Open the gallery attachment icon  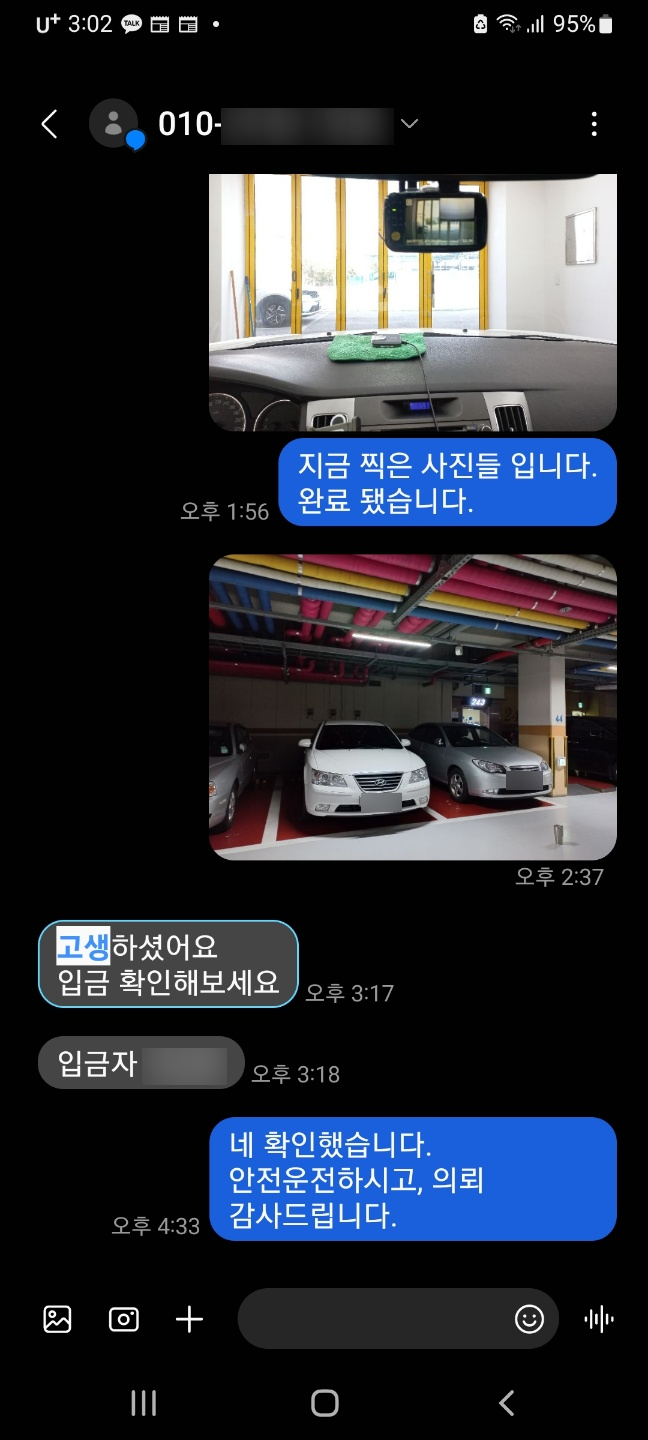58,1319
